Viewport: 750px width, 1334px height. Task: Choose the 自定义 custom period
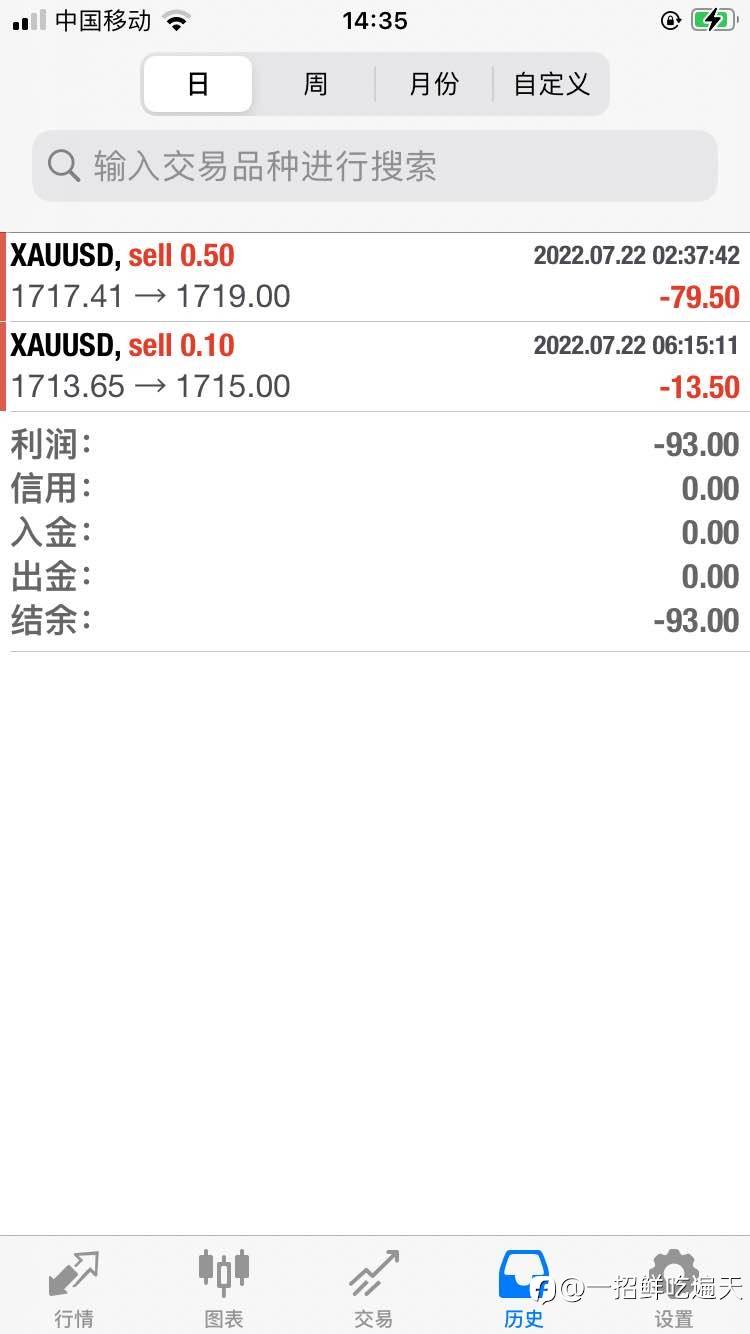pyautogui.click(x=551, y=84)
